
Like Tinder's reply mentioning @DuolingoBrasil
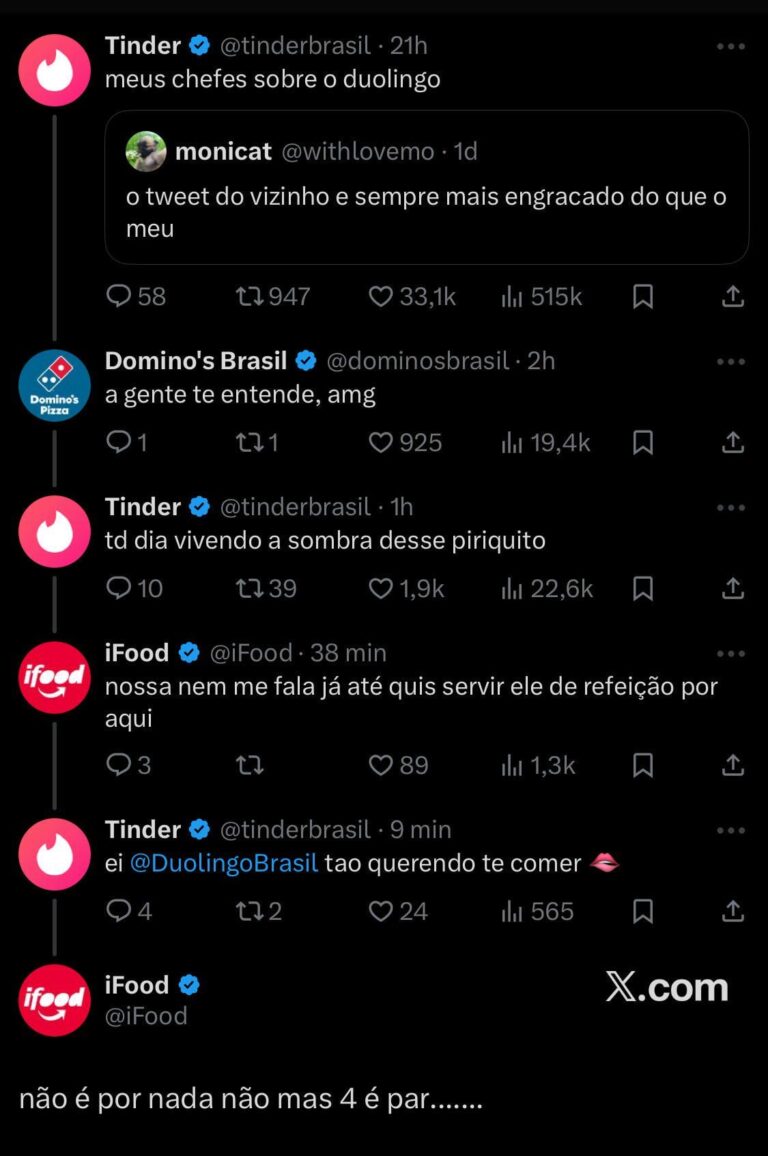[381, 912]
